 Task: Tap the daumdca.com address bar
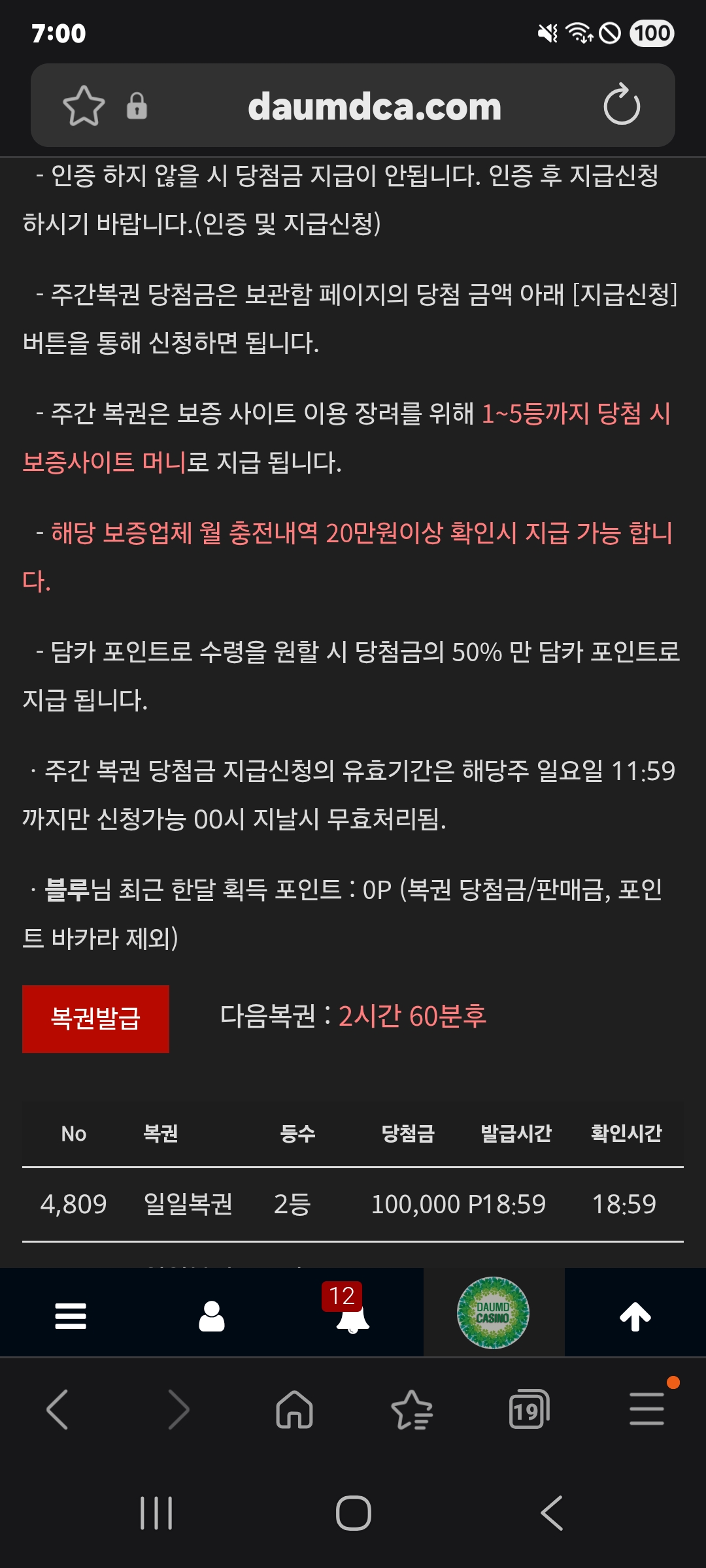point(374,106)
